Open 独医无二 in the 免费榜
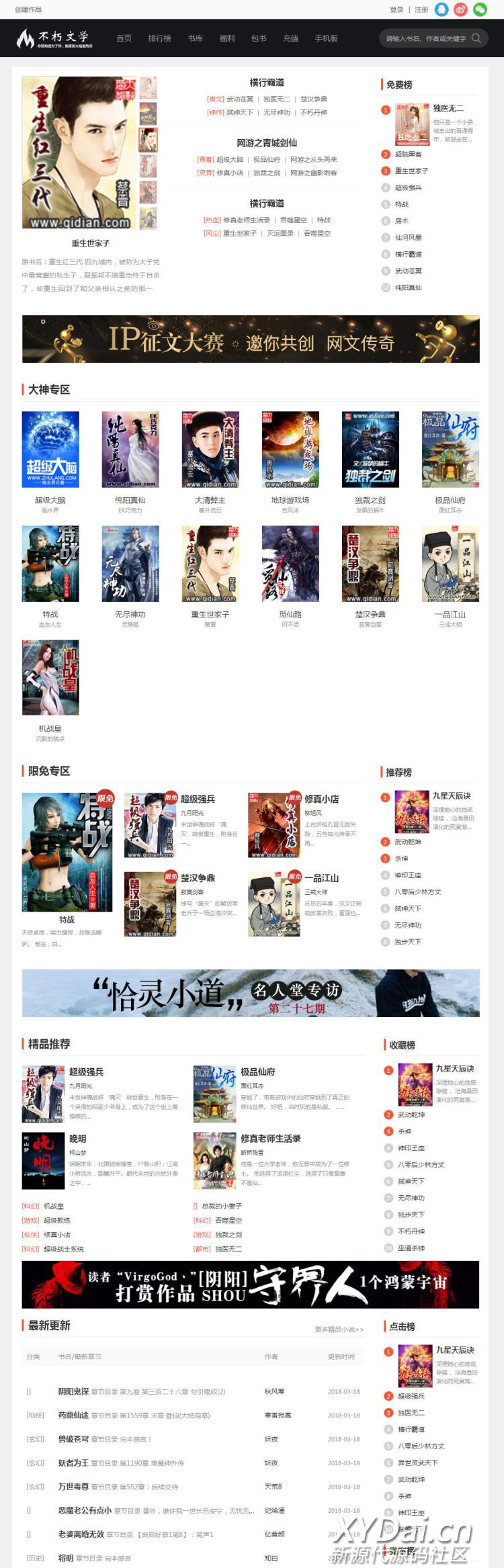This screenshot has width=504, height=1568. tap(448, 108)
